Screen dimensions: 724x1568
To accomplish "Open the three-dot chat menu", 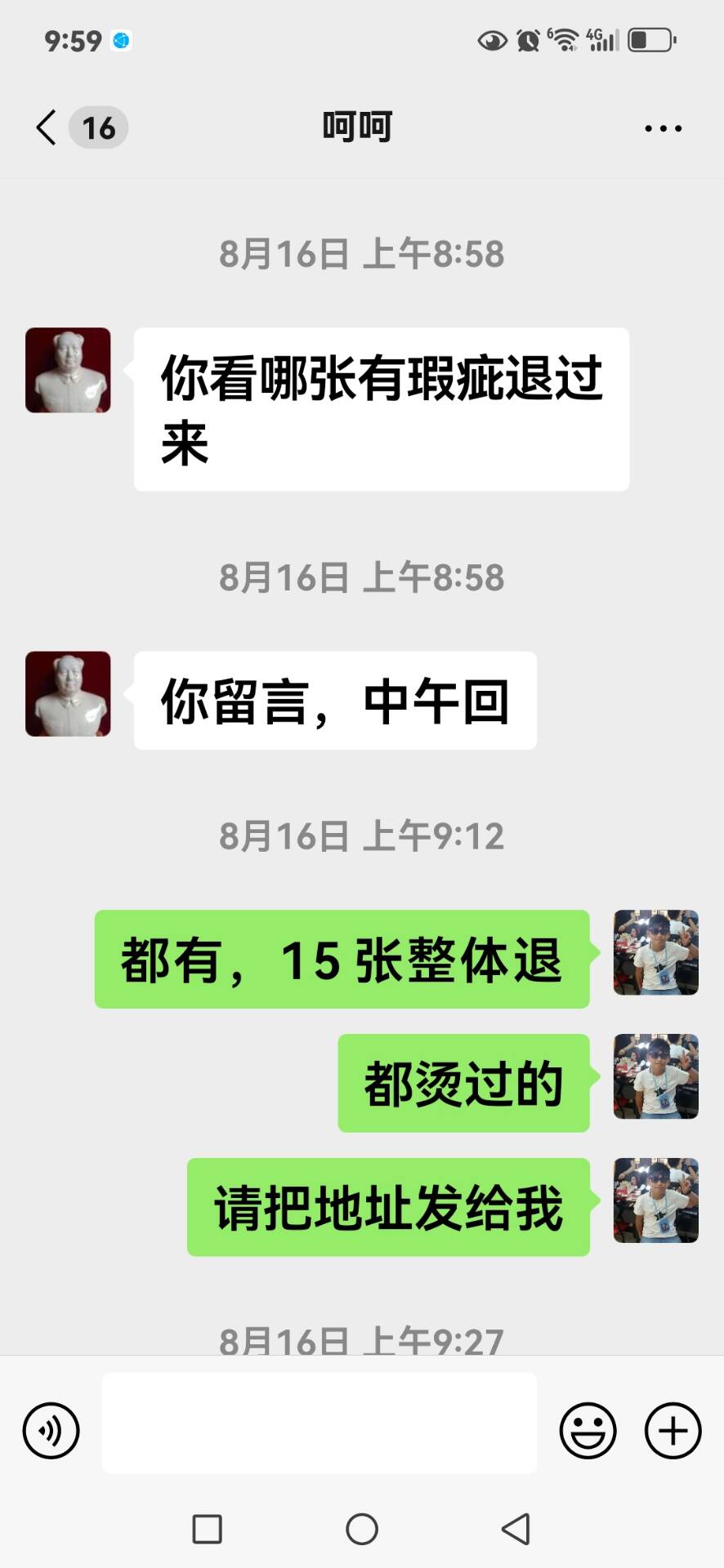I will click(663, 128).
